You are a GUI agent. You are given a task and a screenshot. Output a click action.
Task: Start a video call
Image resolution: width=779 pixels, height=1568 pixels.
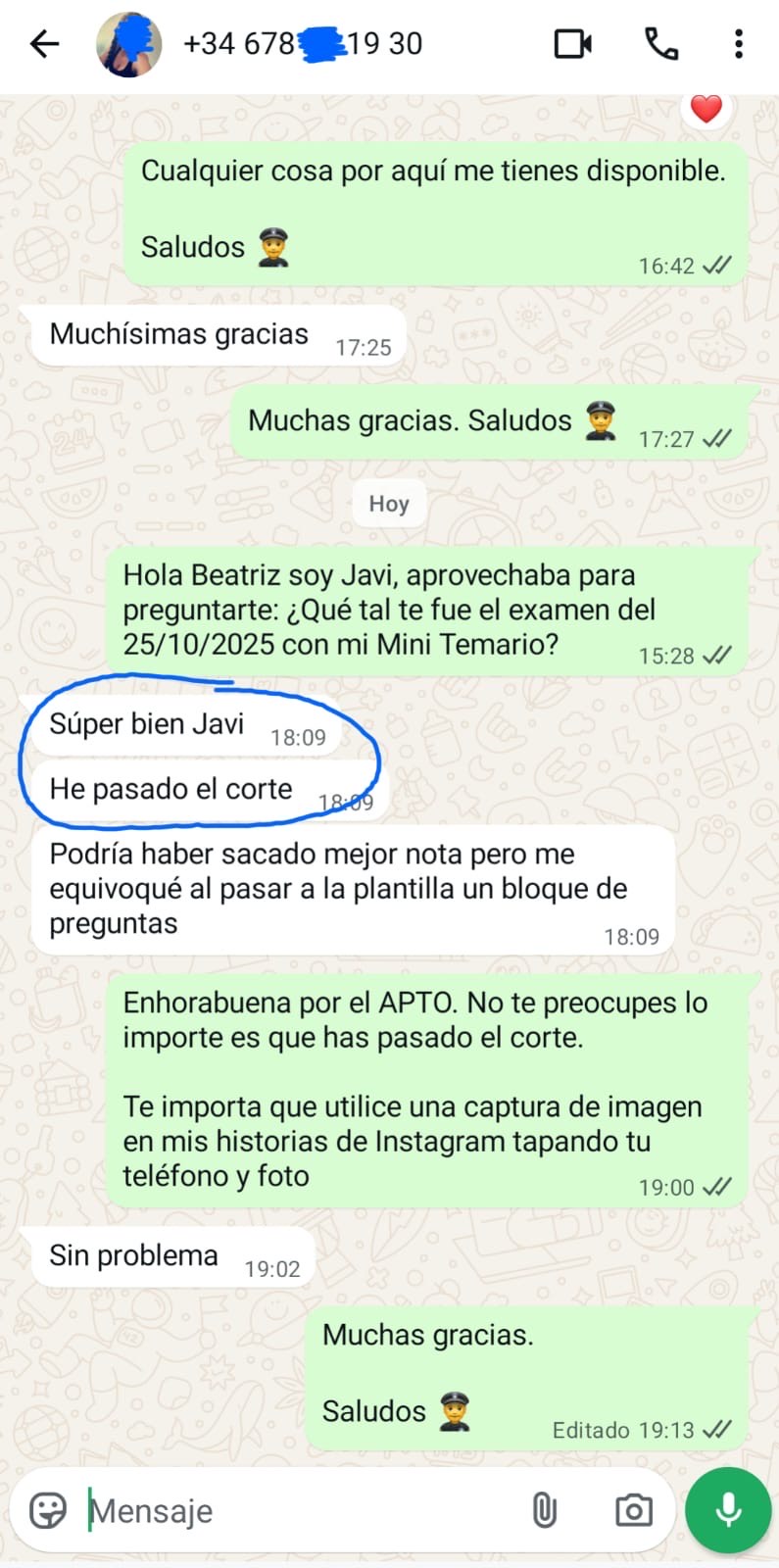(572, 44)
